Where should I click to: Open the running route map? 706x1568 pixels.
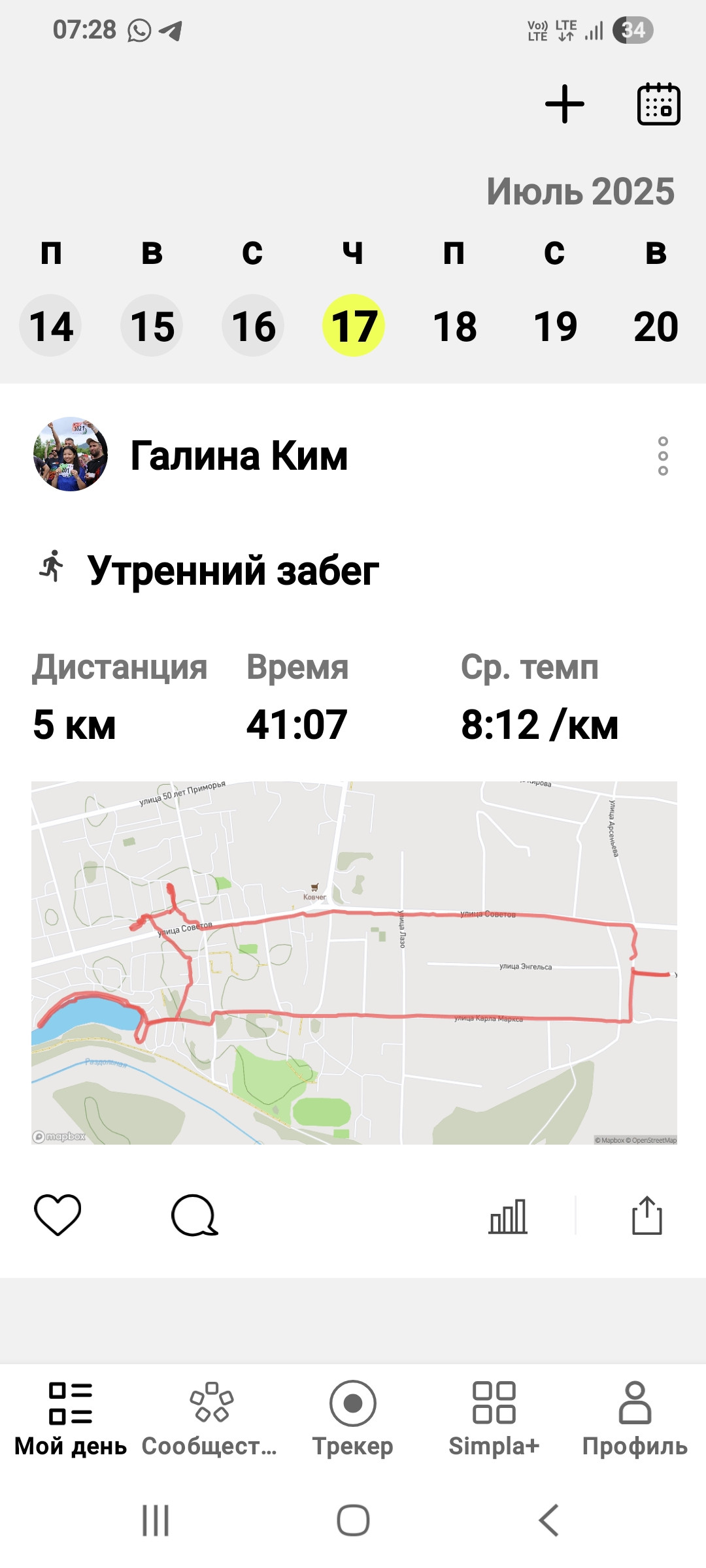coord(354,963)
